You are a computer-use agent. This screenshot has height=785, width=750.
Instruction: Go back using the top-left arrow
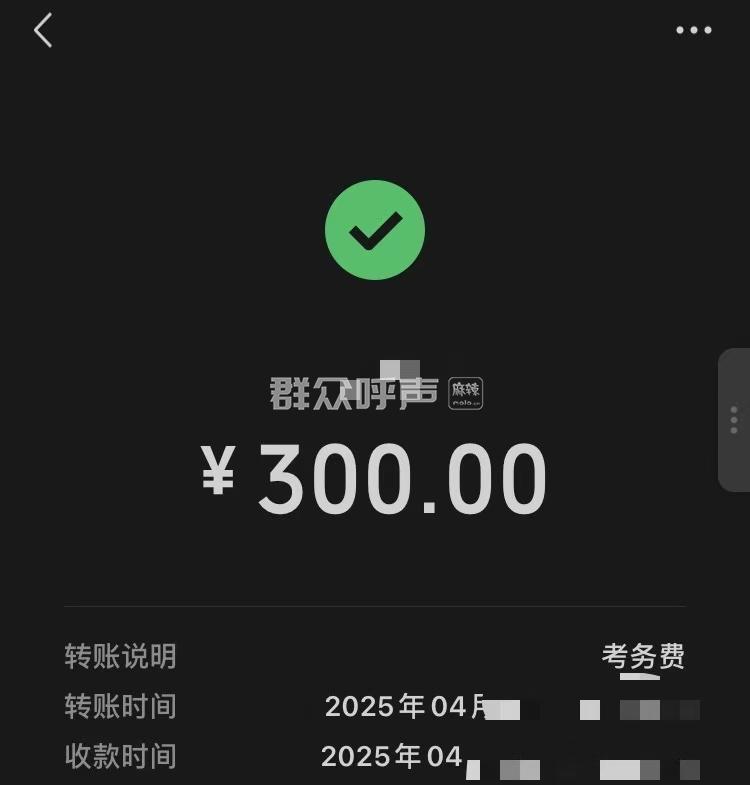coord(43,31)
